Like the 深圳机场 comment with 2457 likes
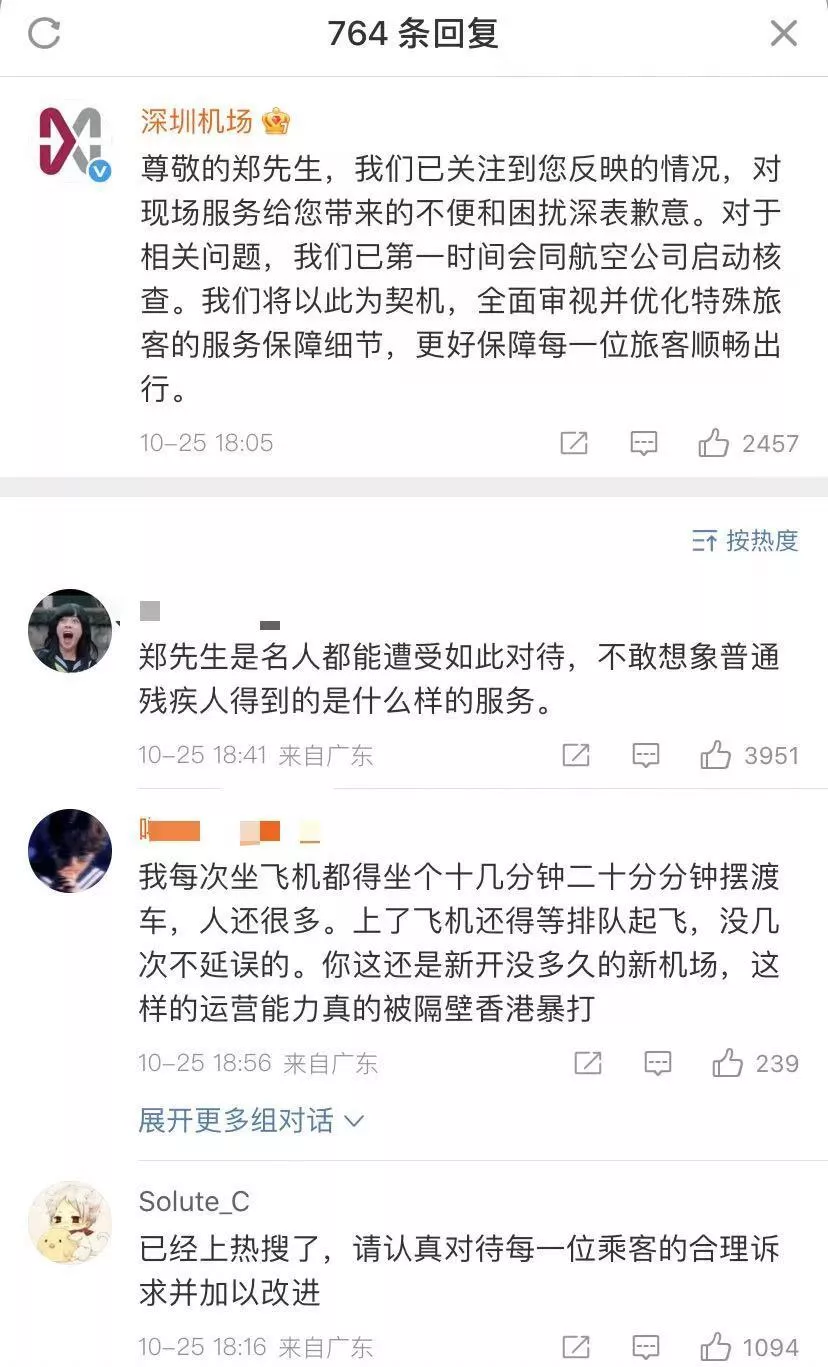 [x=714, y=443]
